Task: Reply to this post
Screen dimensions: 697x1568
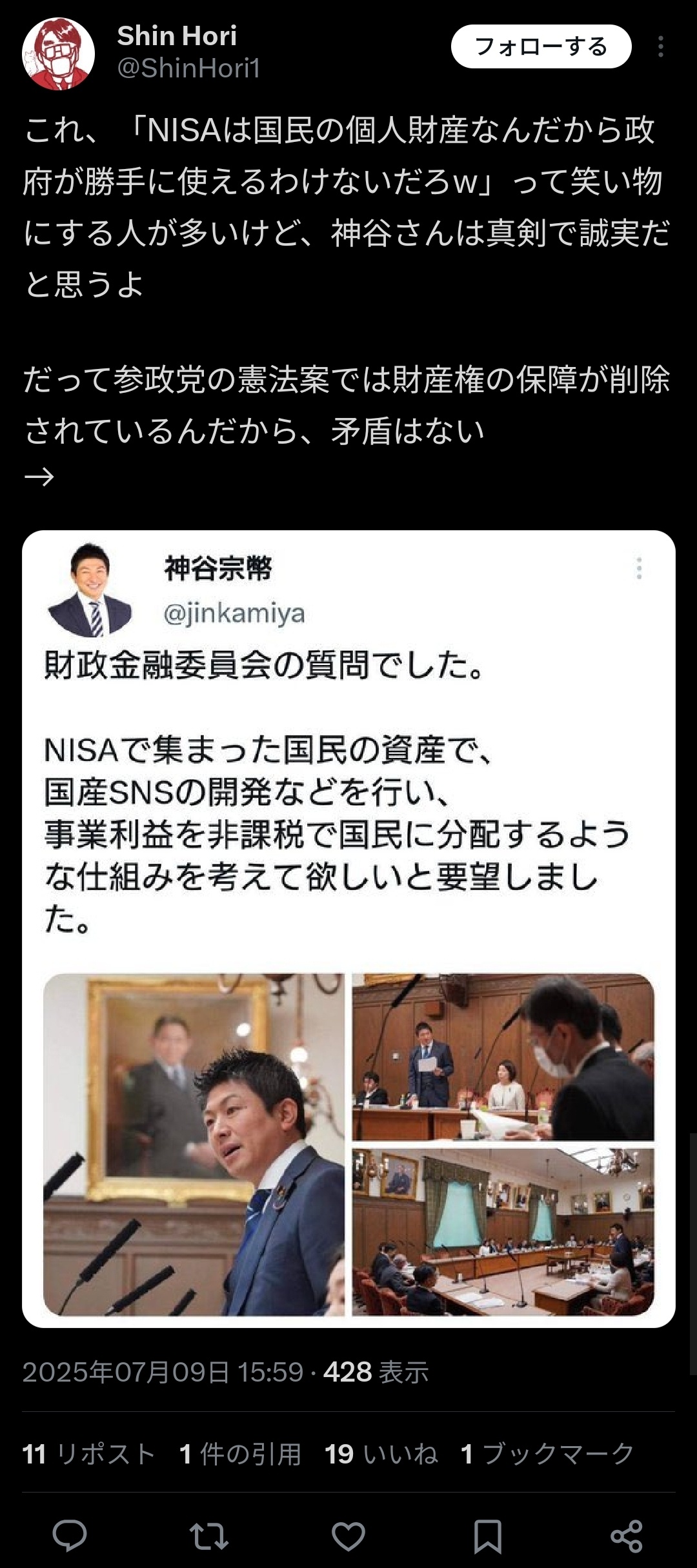Action: [70, 1535]
